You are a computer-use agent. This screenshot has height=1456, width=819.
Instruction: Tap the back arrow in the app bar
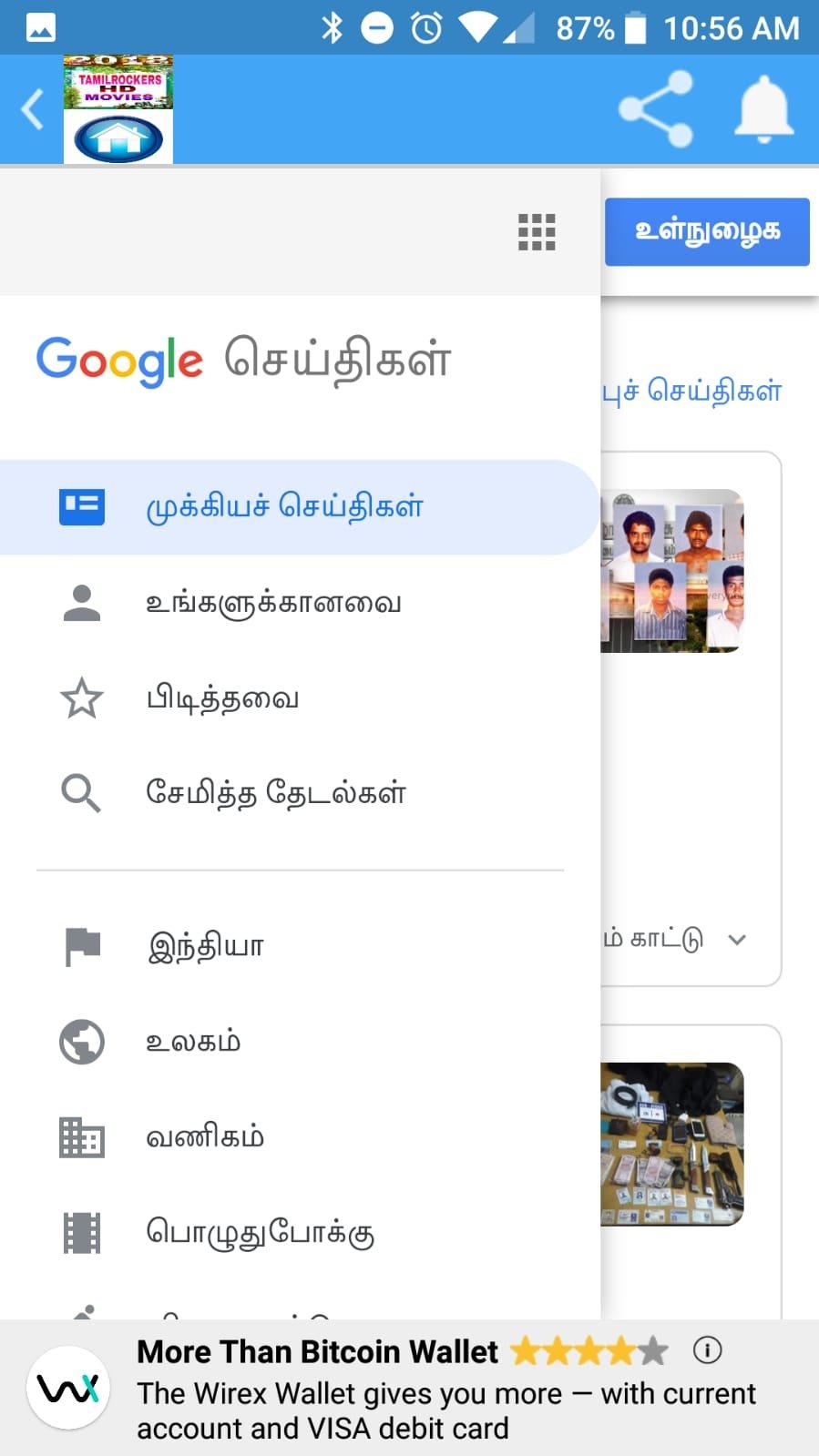tap(33, 110)
